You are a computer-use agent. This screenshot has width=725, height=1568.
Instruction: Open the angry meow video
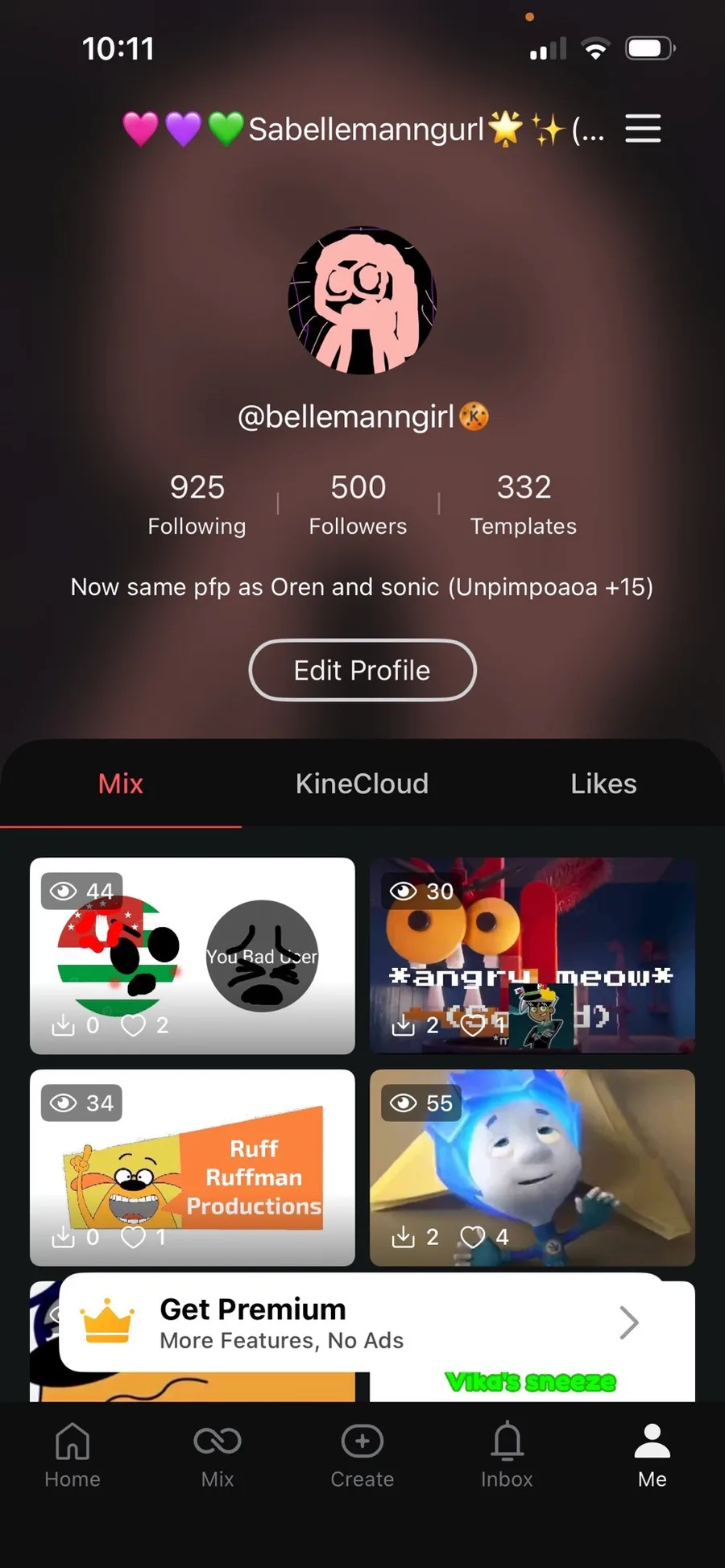coord(532,956)
